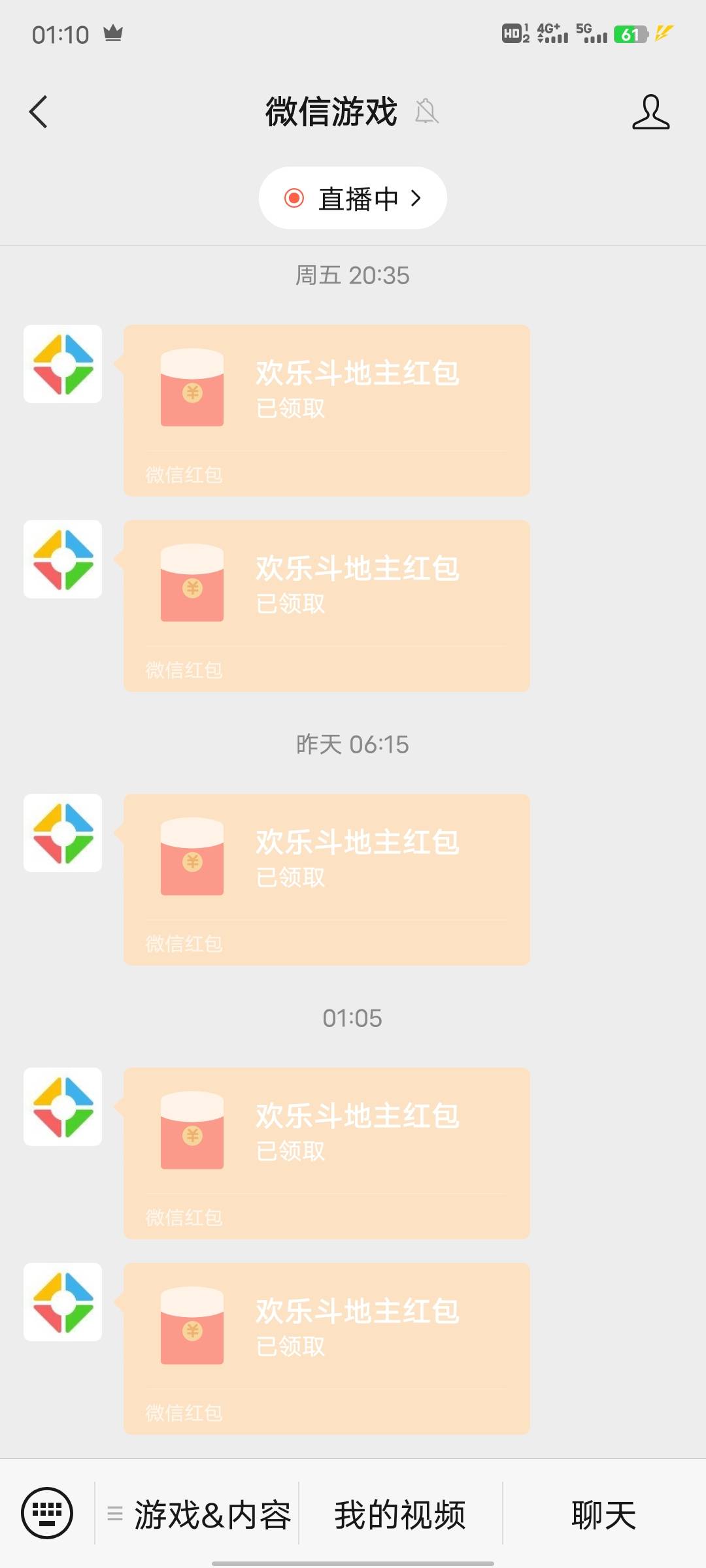The height and width of the screenshot is (1568, 706).
Task: Expand the 游戏&内容 menu
Action: 200,1514
